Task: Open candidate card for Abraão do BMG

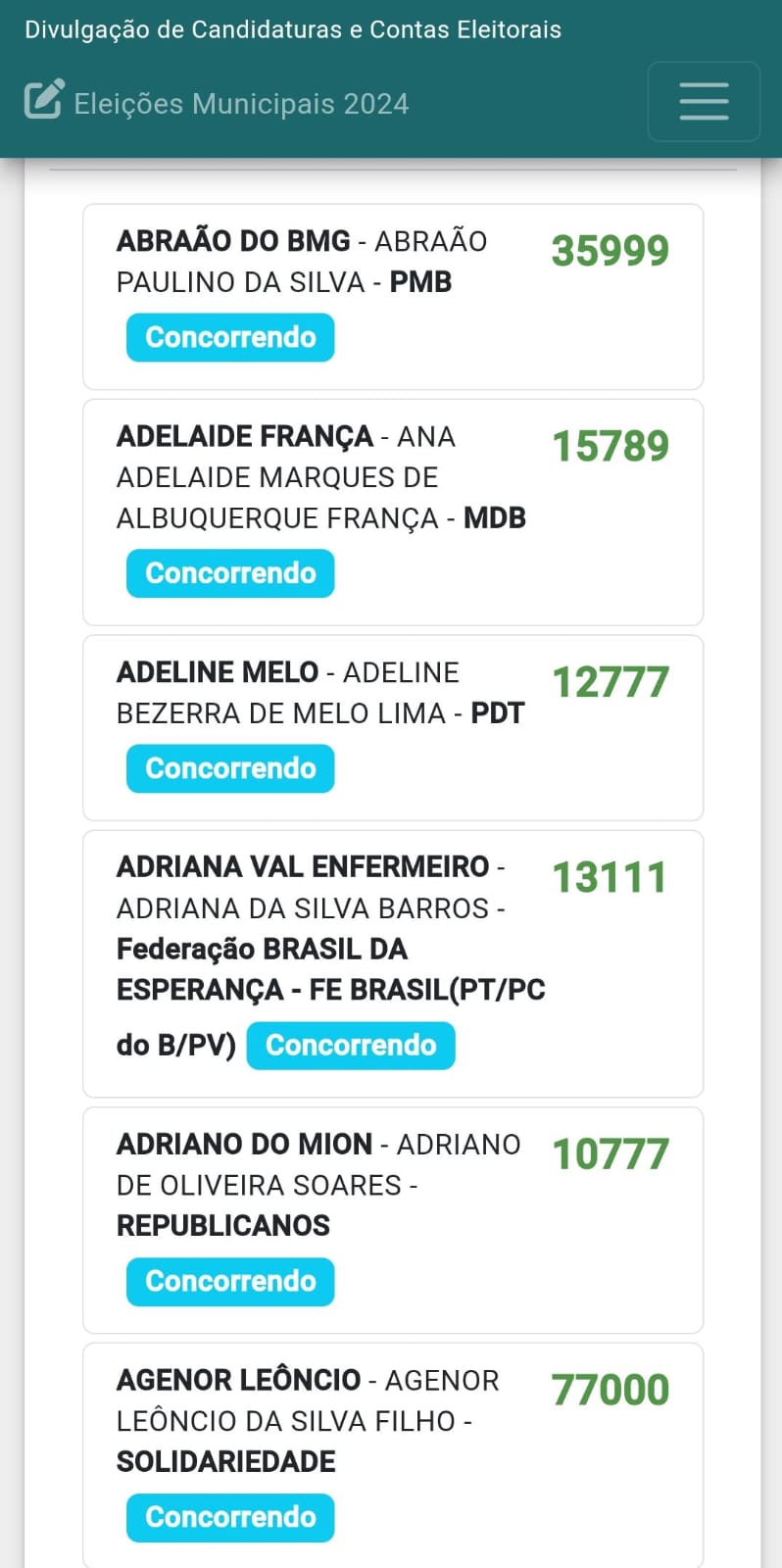Action: pyautogui.click(x=393, y=297)
